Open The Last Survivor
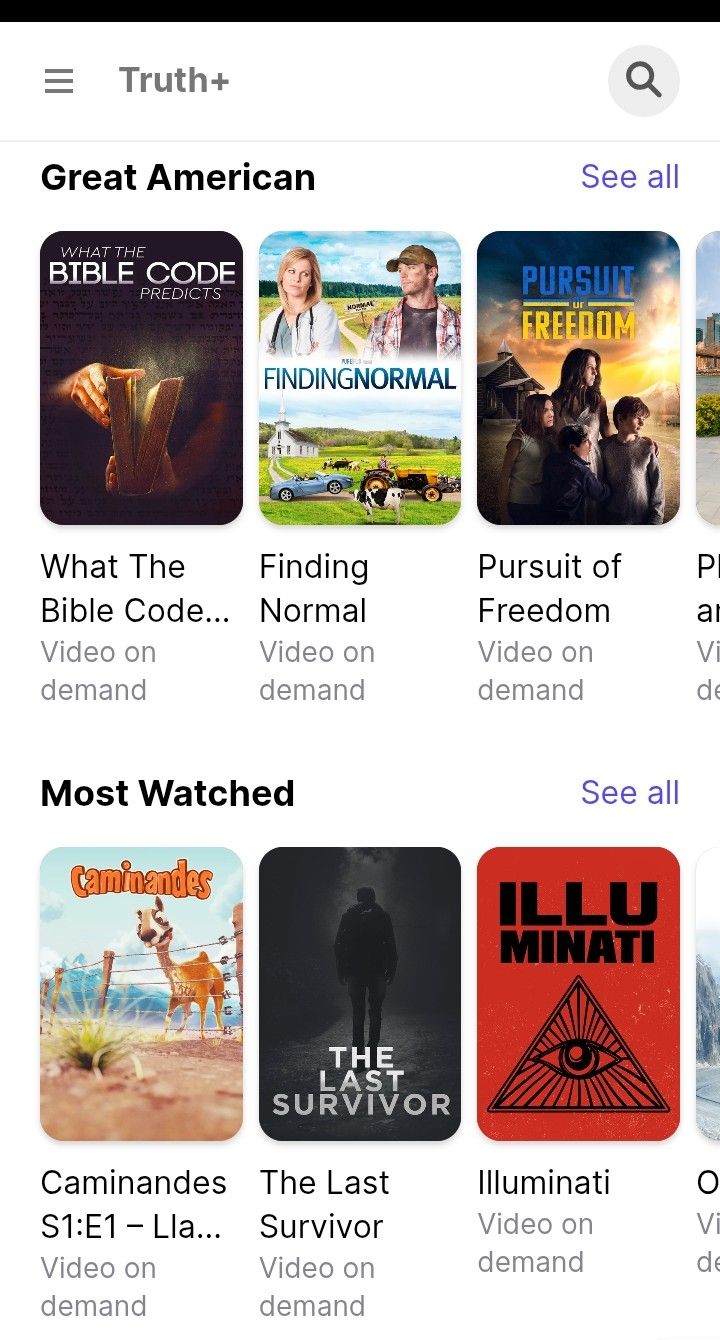720x1340 pixels. pos(360,994)
